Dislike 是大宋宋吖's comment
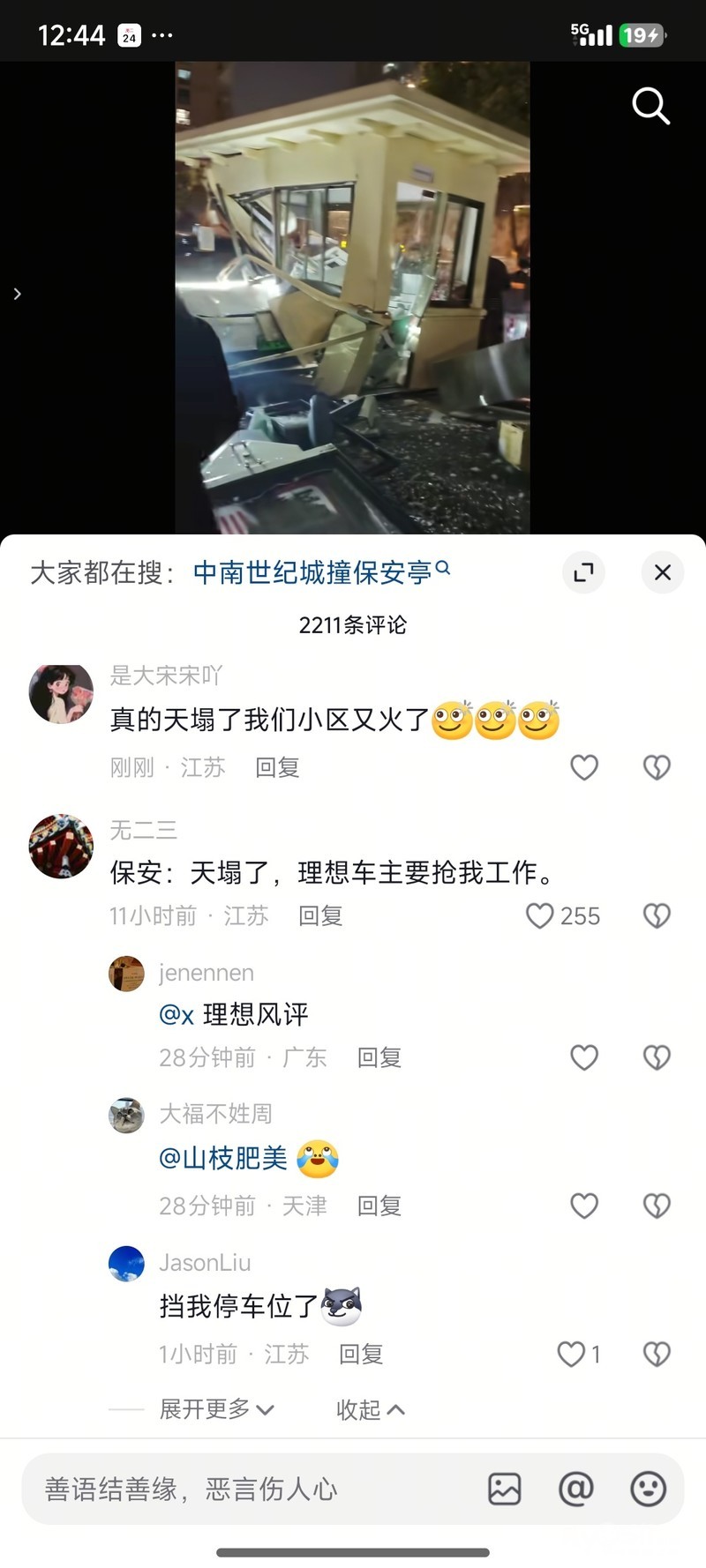Screen dimensions: 706x1568 click(657, 767)
